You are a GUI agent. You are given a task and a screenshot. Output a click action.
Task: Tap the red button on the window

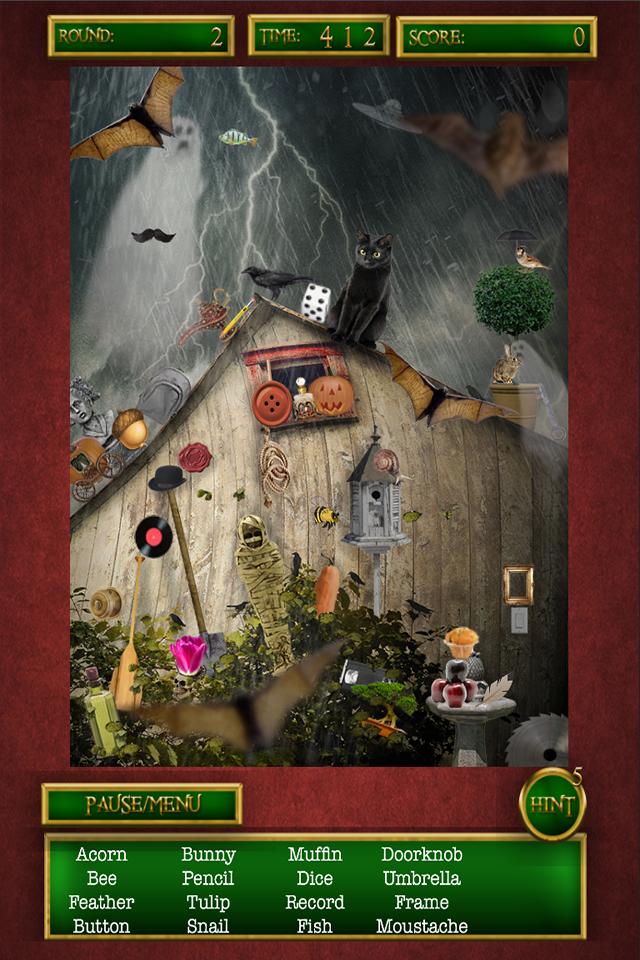click(x=271, y=403)
